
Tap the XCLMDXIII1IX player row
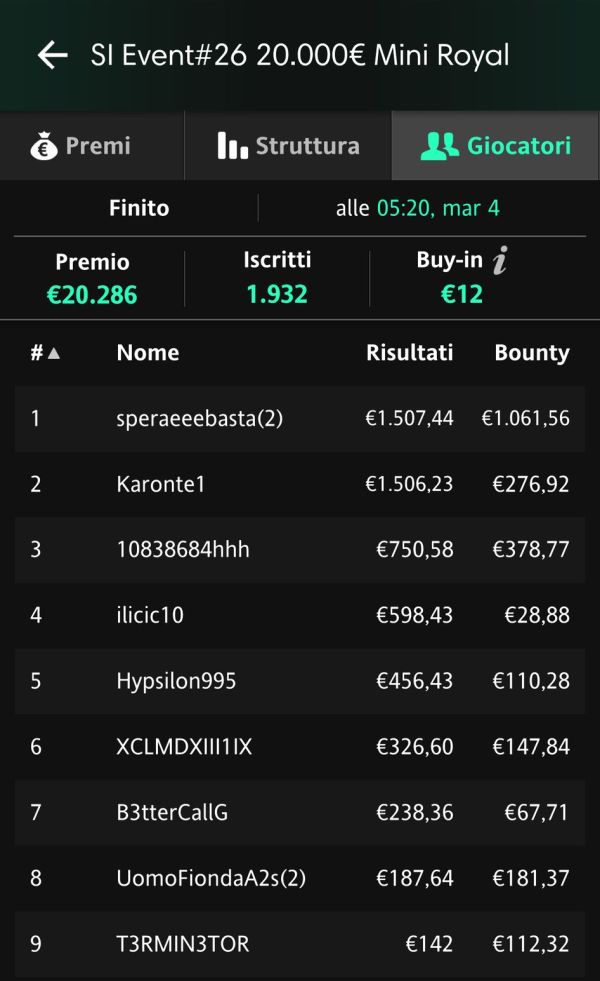pyautogui.click(x=300, y=746)
